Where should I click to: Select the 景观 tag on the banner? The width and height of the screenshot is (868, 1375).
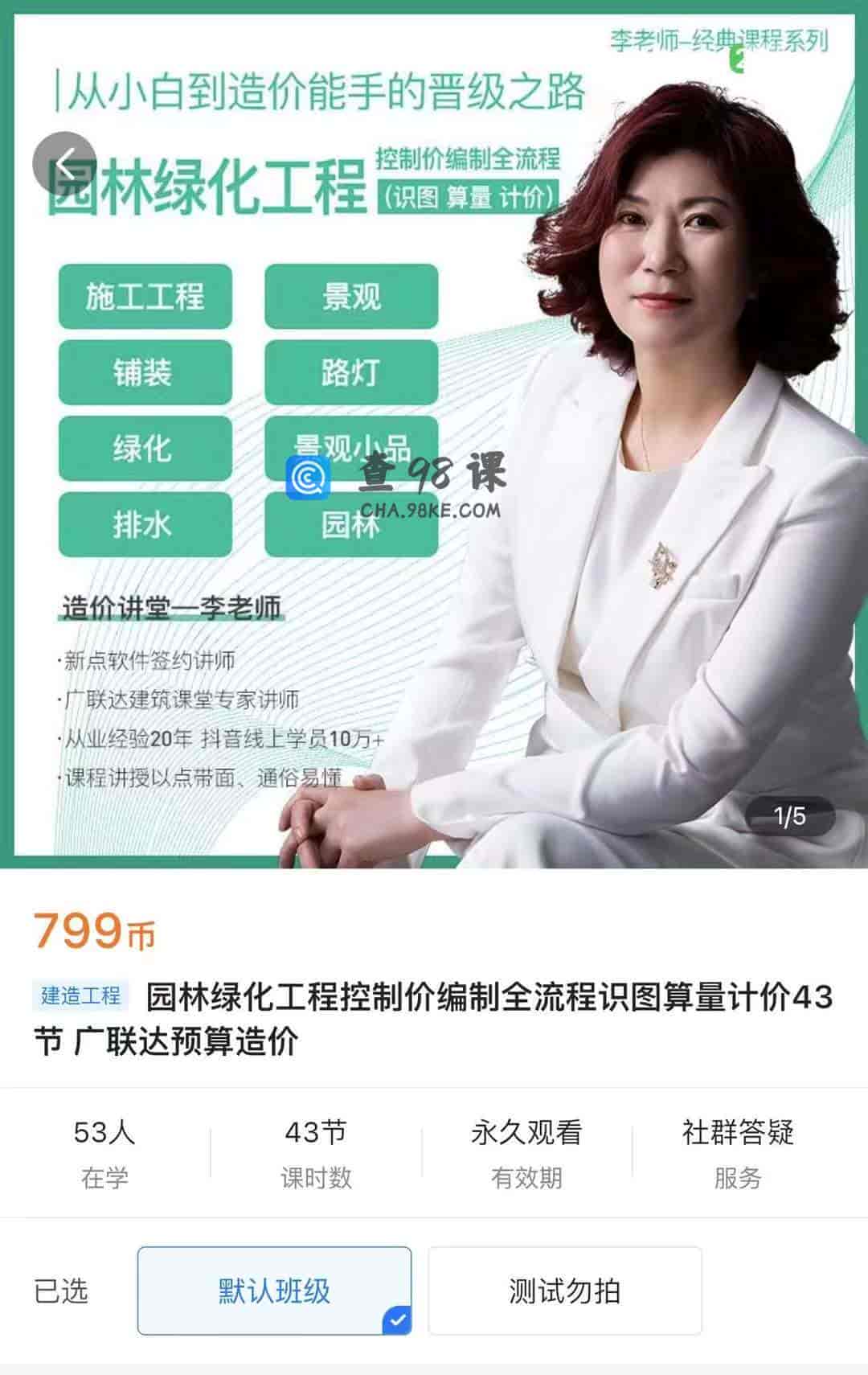(351, 298)
